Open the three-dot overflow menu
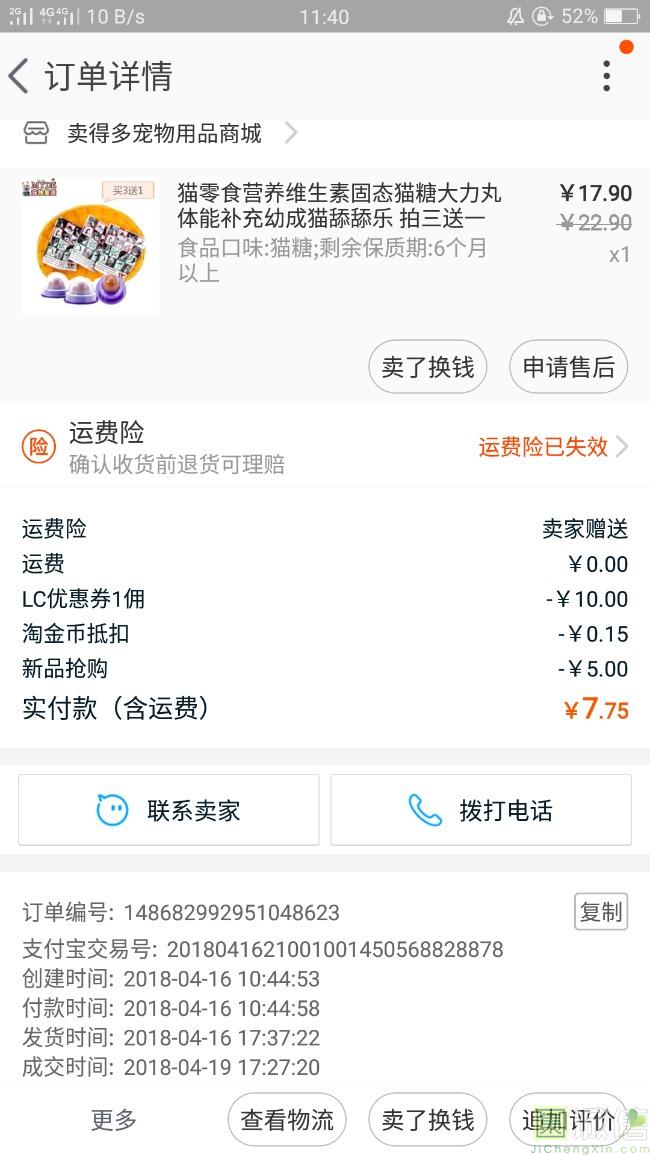This screenshot has height=1155, width=650. [606, 76]
